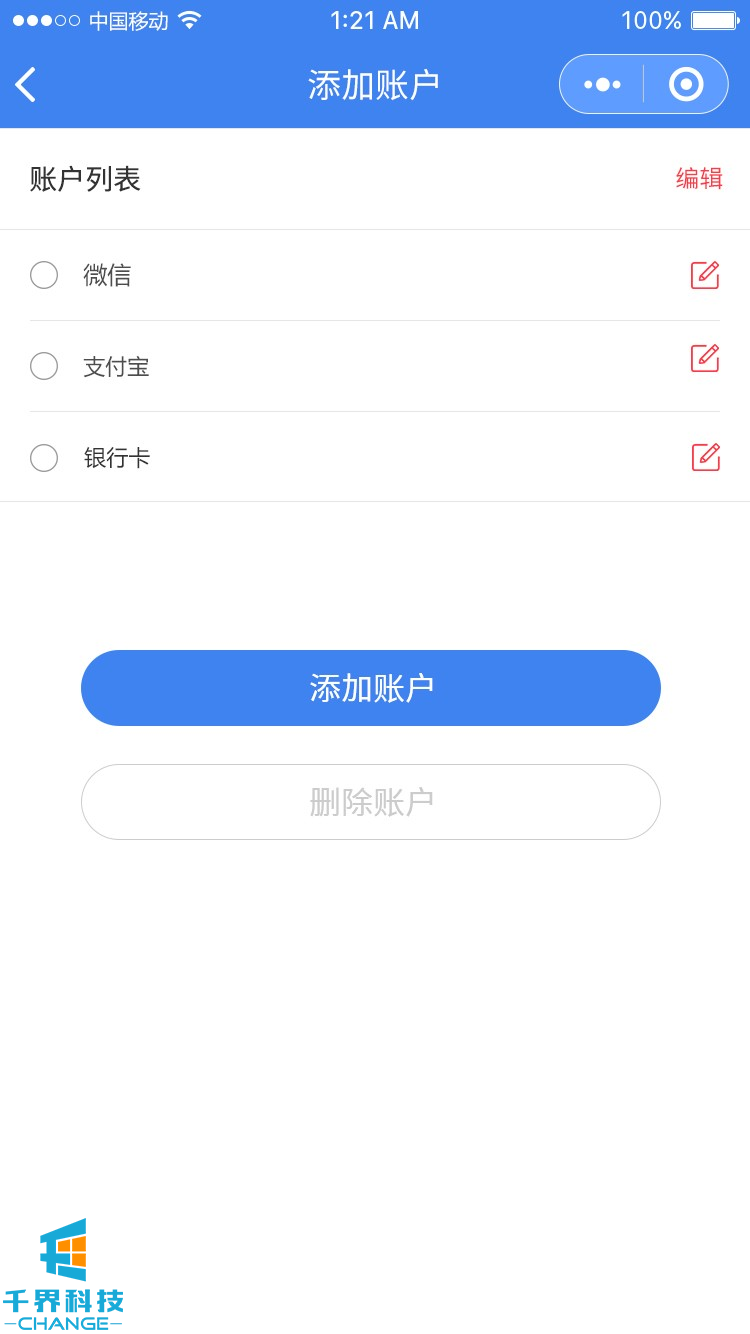This screenshot has height=1334, width=750.
Task: Open the mini program more options menu
Action: click(x=602, y=85)
